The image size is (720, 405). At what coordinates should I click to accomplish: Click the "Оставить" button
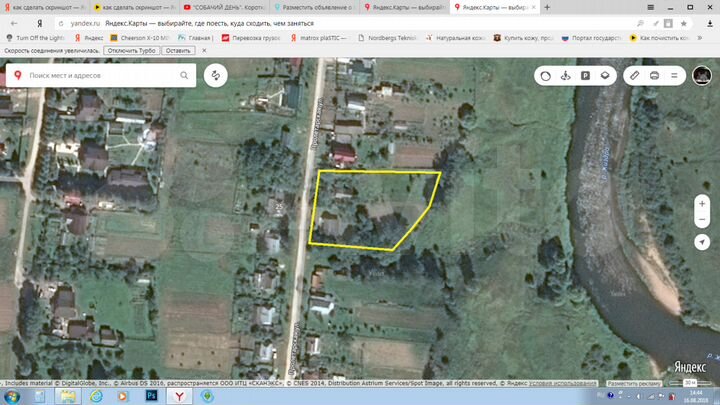(179, 50)
